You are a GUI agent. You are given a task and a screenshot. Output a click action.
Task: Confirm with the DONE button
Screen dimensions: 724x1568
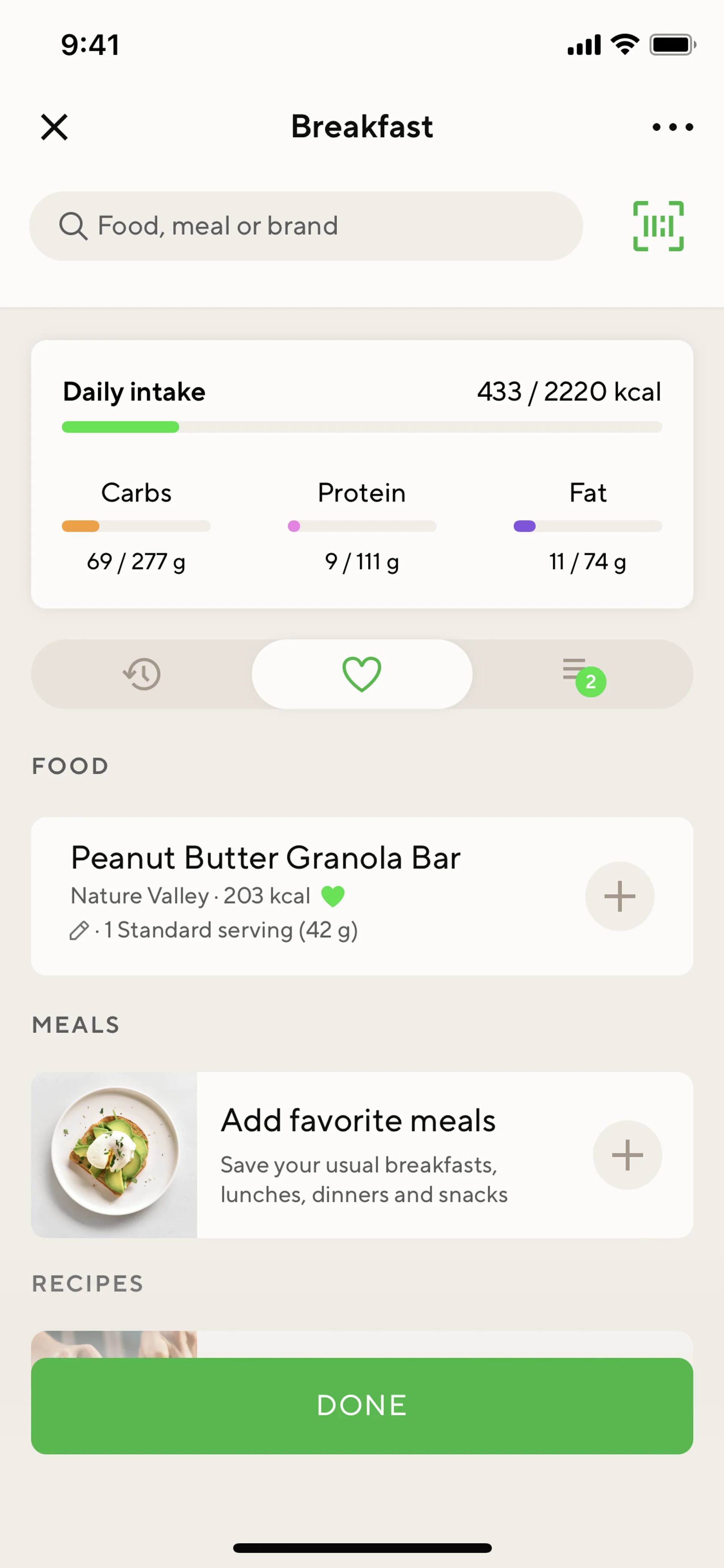click(362, 1405)
